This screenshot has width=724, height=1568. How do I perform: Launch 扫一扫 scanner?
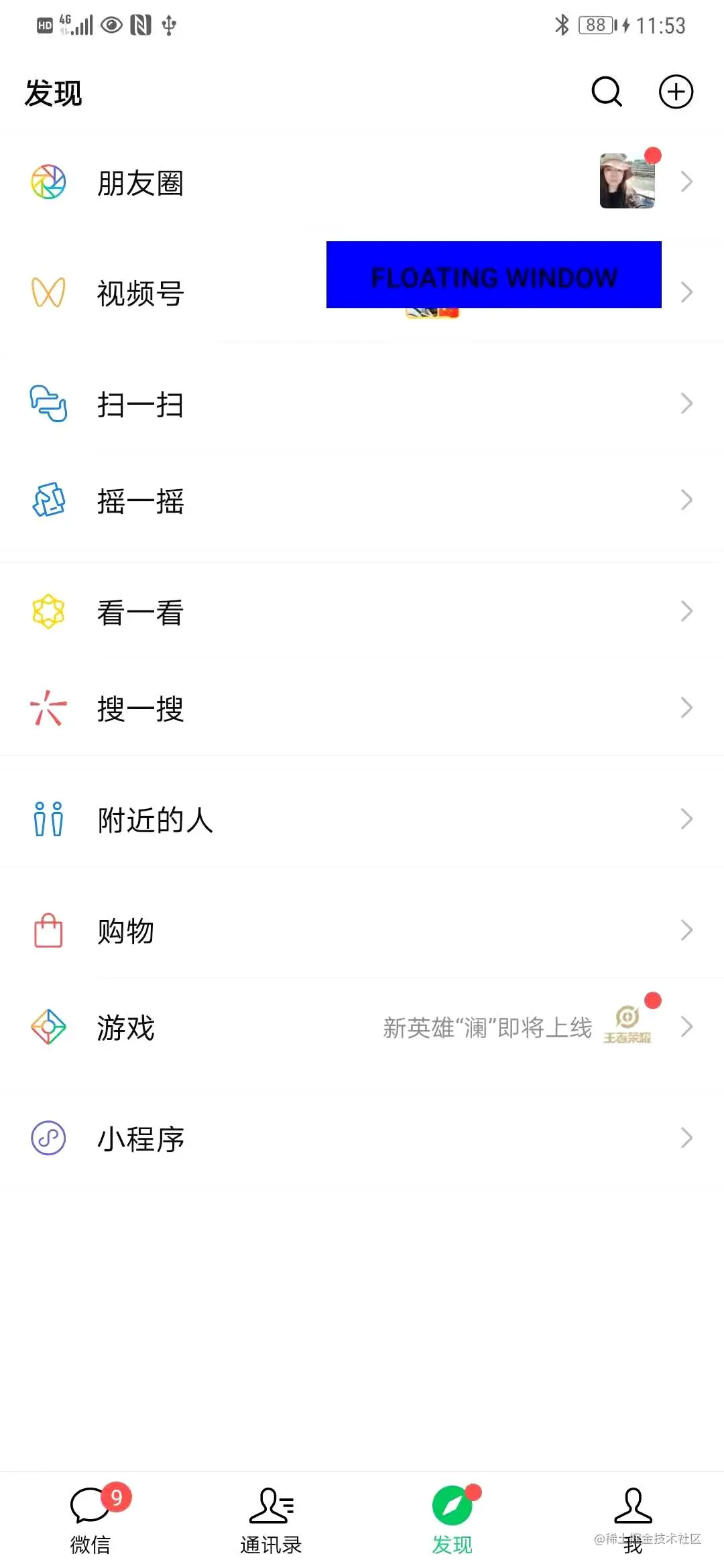141,404
